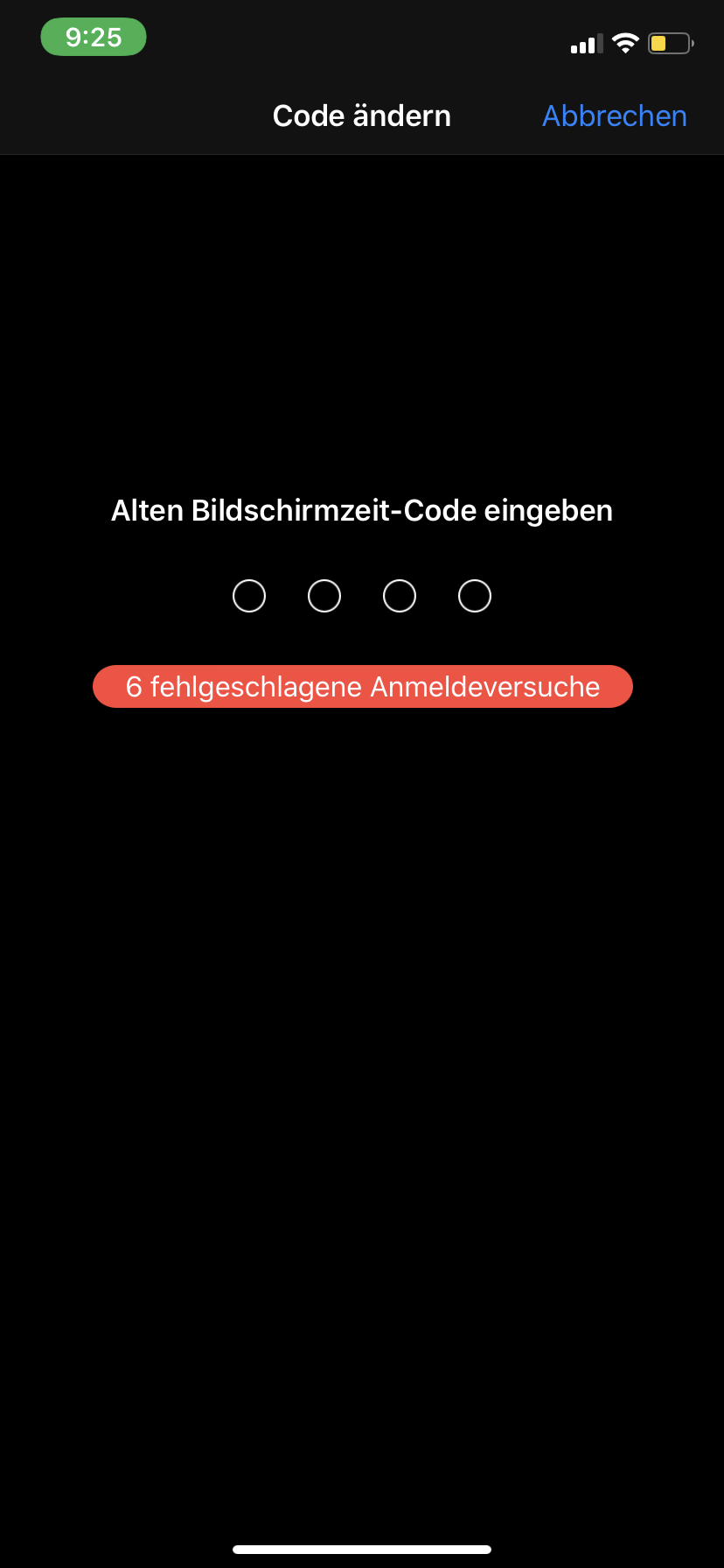This screenshot has height=1568, width=724.
Task: Cancel the passcode change with Abbrechen
Action: click(x=614, y=116)
